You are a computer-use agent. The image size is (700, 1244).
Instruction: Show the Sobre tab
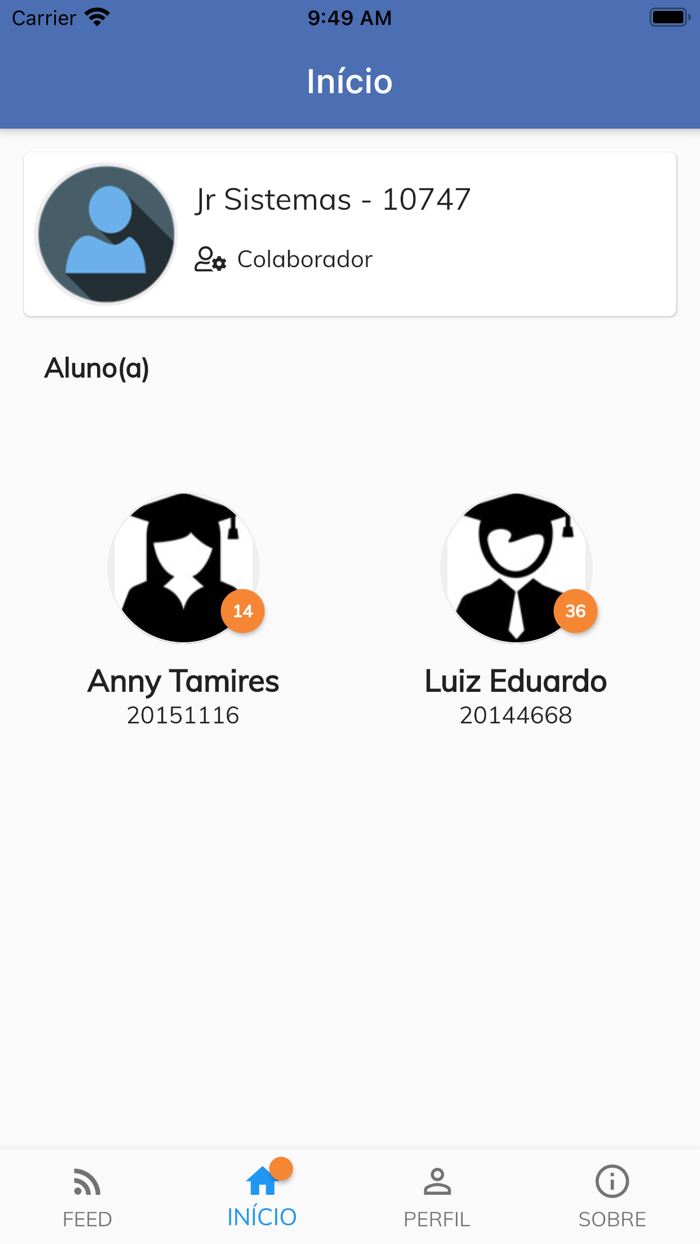612,1196
